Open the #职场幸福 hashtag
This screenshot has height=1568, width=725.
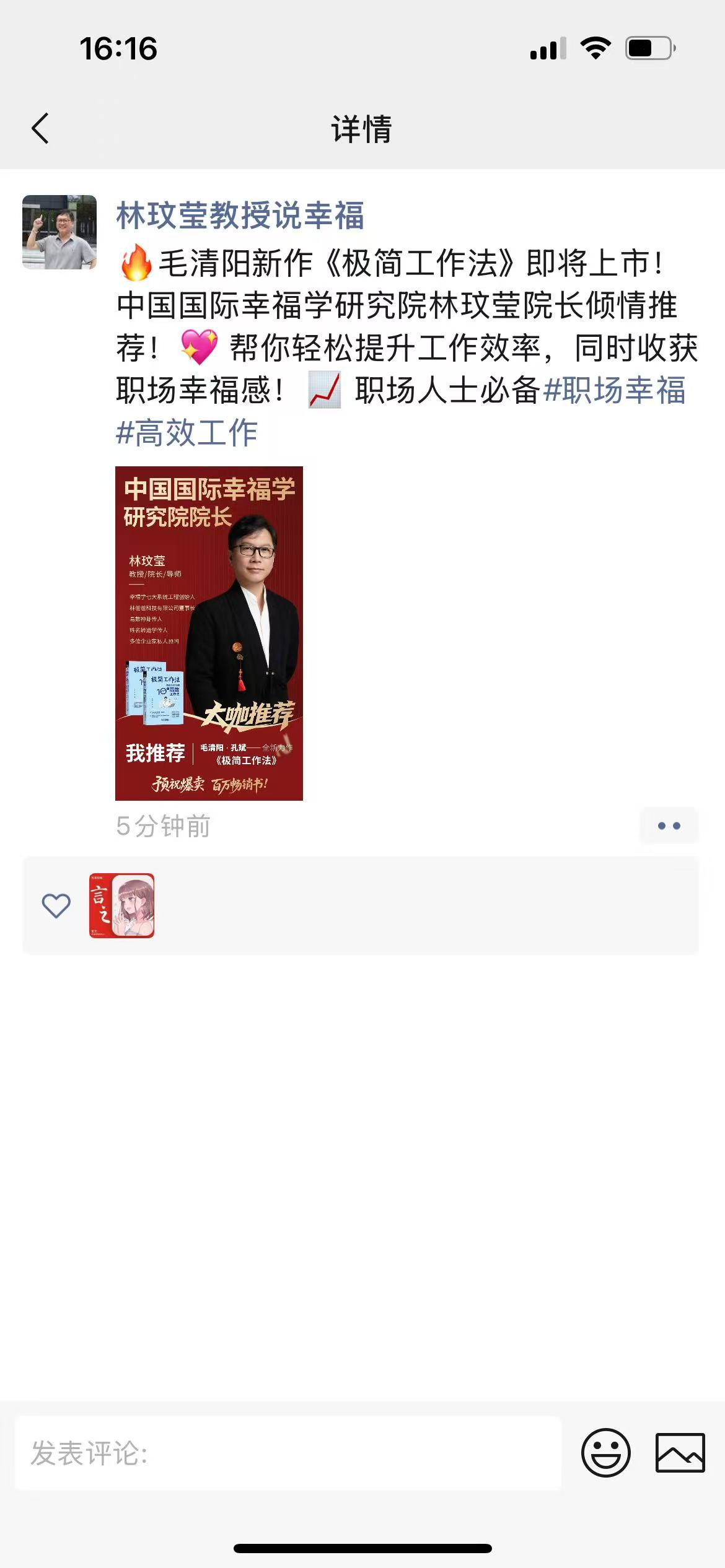coord(614,391)
